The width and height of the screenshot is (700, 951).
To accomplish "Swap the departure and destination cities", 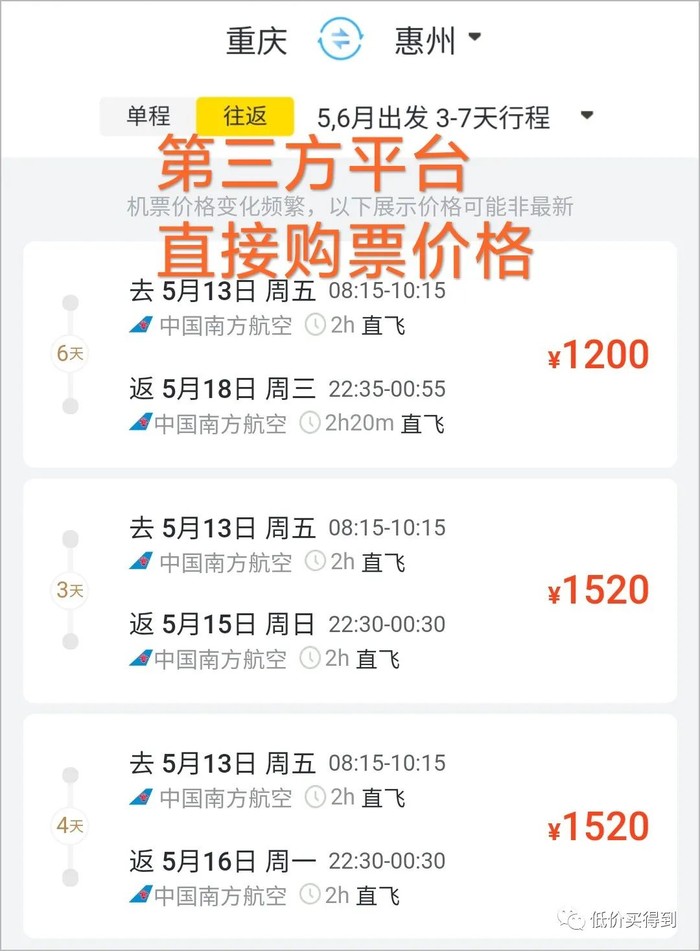I will (341, 41).
